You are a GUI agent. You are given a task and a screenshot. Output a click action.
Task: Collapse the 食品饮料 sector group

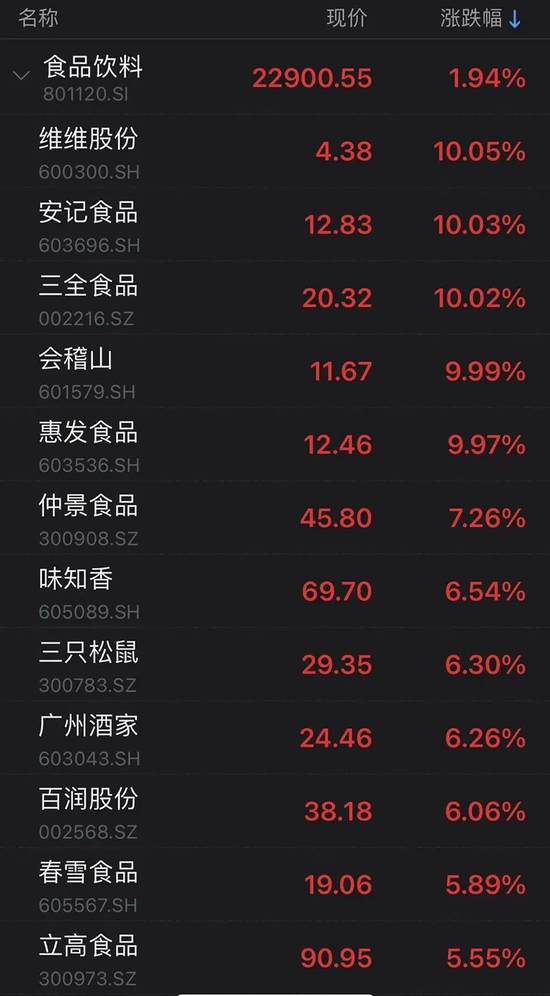point(22,76)
